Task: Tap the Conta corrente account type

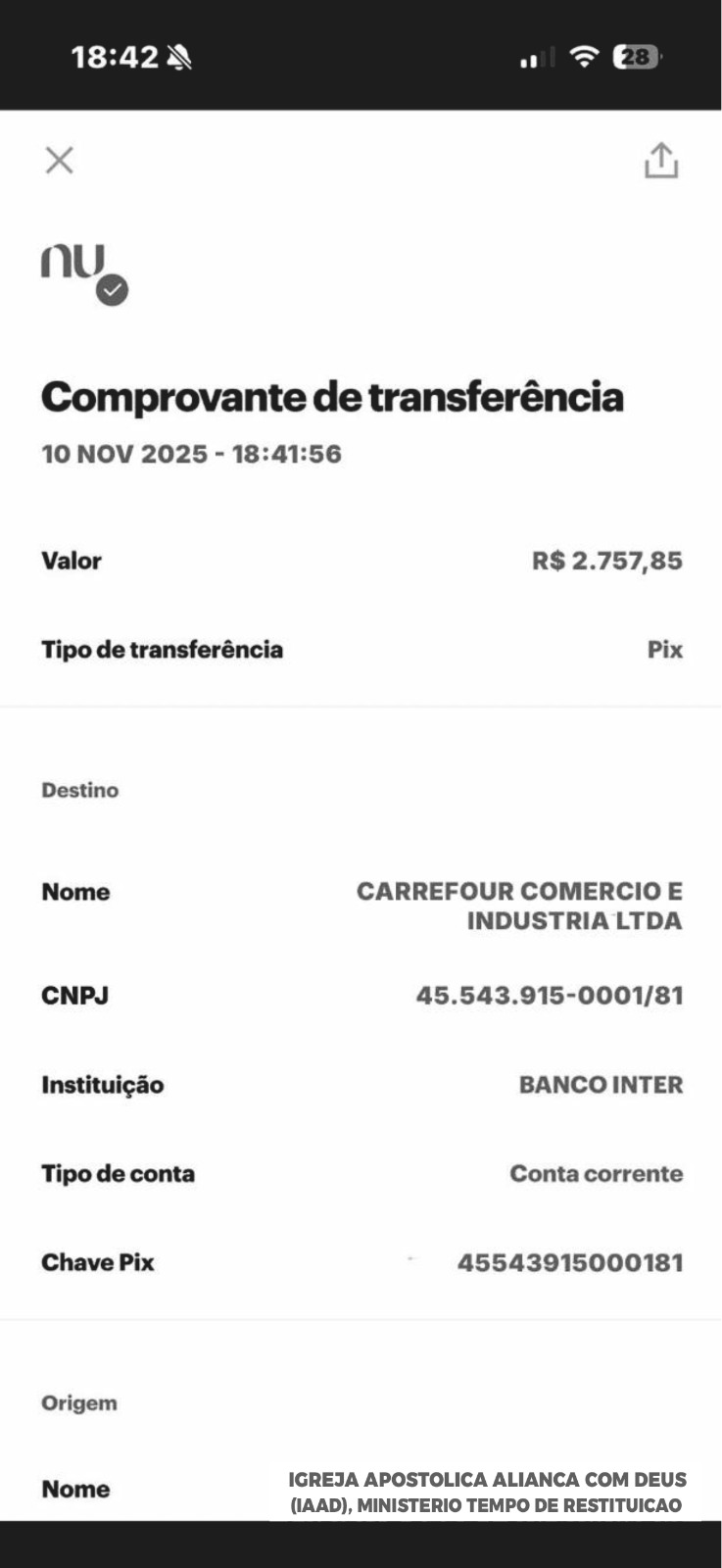Action: [x=594, y=1173]
